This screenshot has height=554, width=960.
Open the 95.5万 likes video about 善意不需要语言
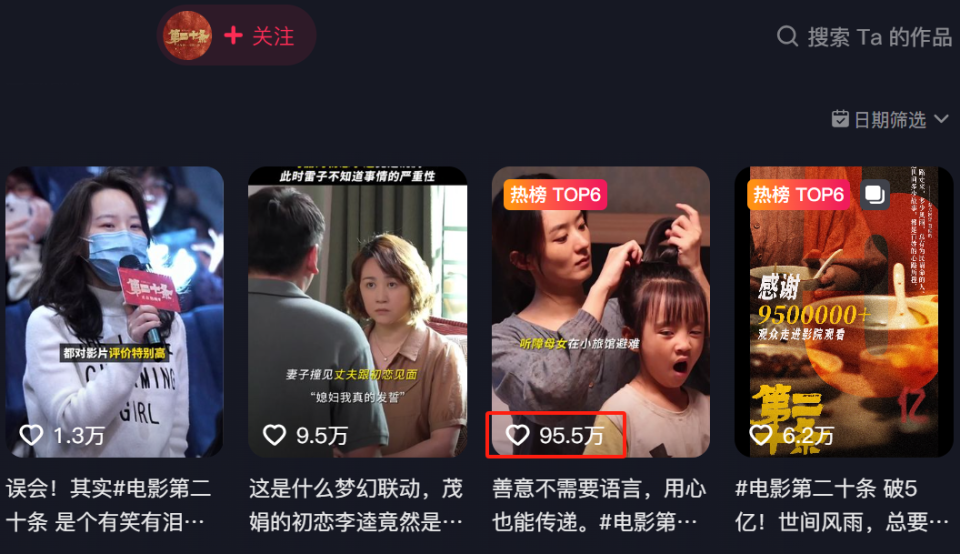pos(600,311)
